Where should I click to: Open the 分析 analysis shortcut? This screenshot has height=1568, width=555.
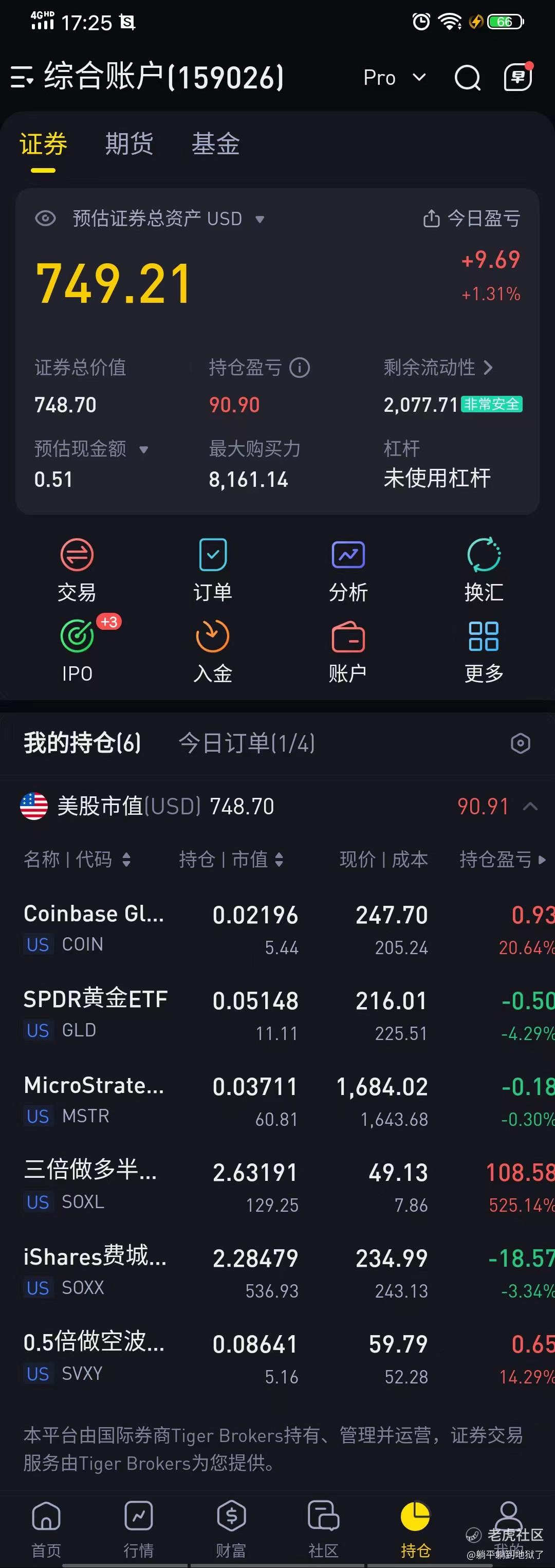(348, 570)
